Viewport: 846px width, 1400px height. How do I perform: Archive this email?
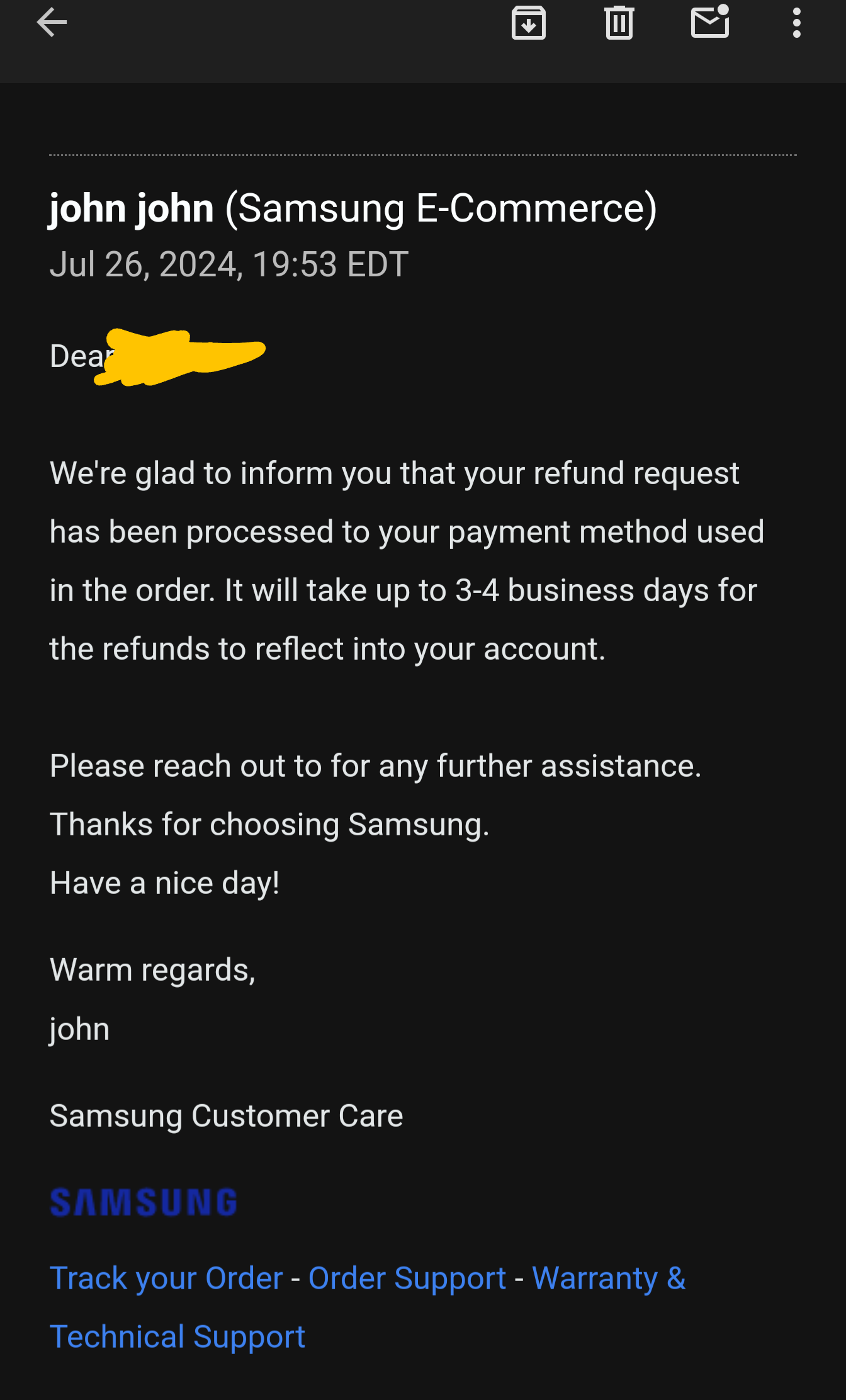(x=528, y=23)
